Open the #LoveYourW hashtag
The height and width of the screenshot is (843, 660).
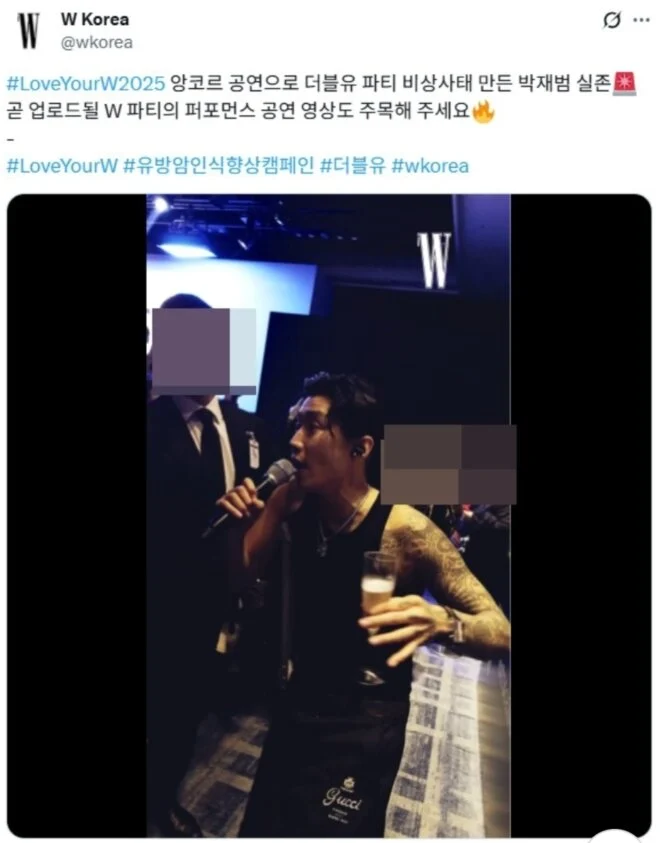62,165
